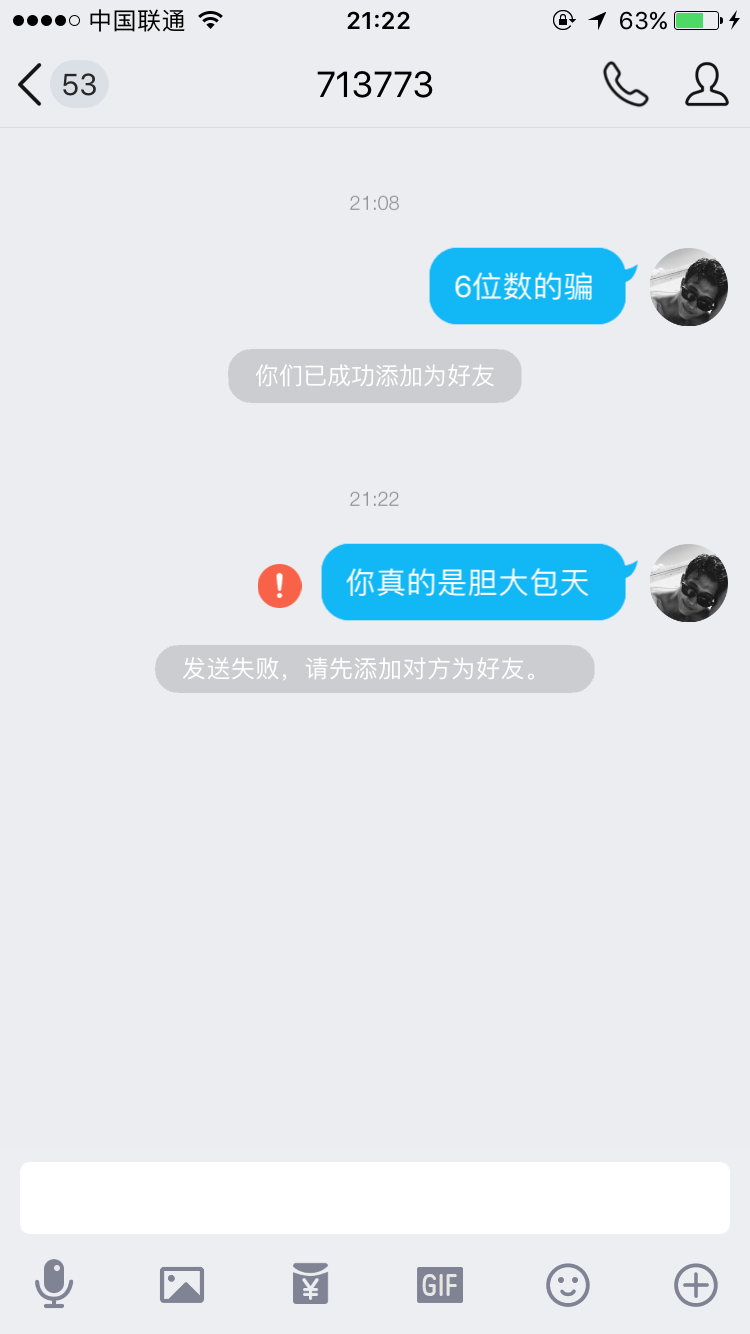Screen dimensions: 750x1334
Task: Send a red packet with the ¥ icon
Action: [311, 1284]
